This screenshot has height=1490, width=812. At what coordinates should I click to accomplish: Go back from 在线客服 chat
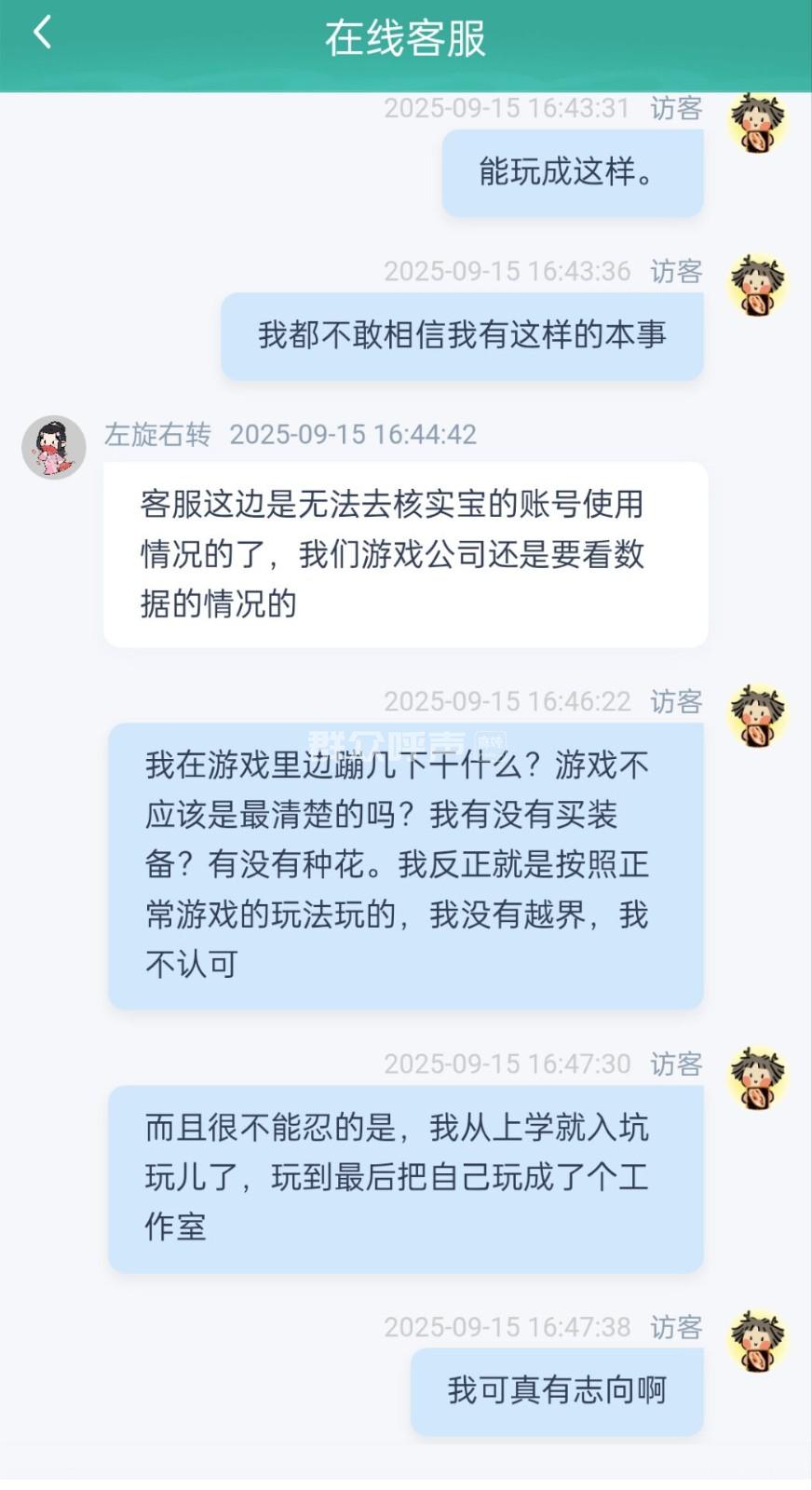(x=42, y=34)
